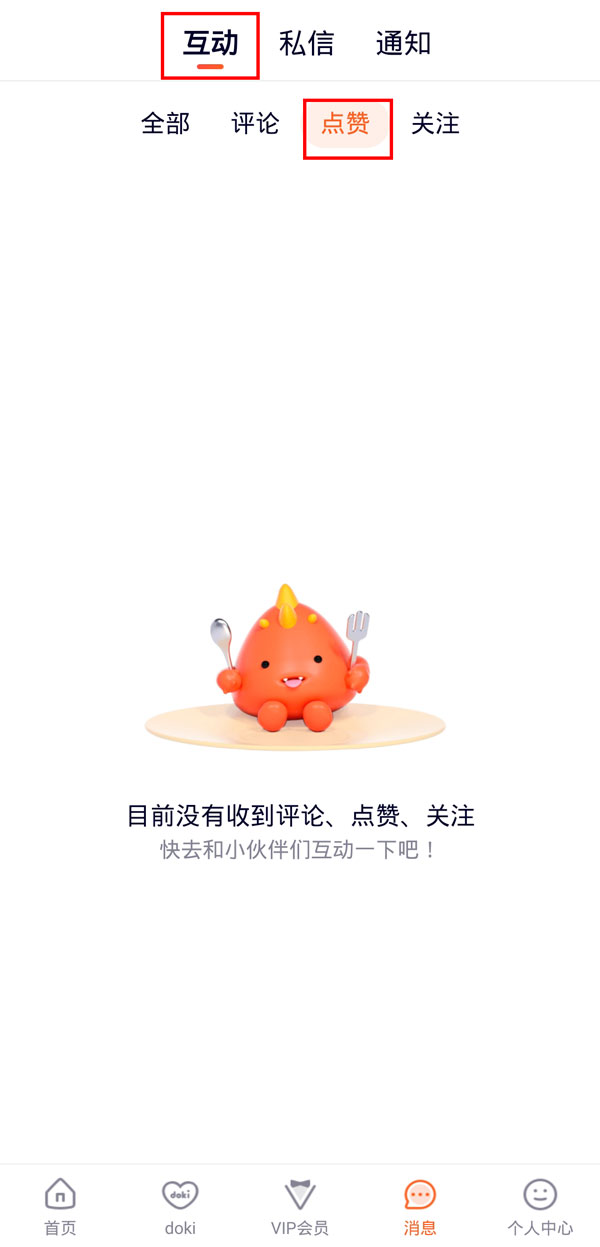This screenshot has height=1247, width=600.
Task: Filter by 评论
Action: (255, 124)
